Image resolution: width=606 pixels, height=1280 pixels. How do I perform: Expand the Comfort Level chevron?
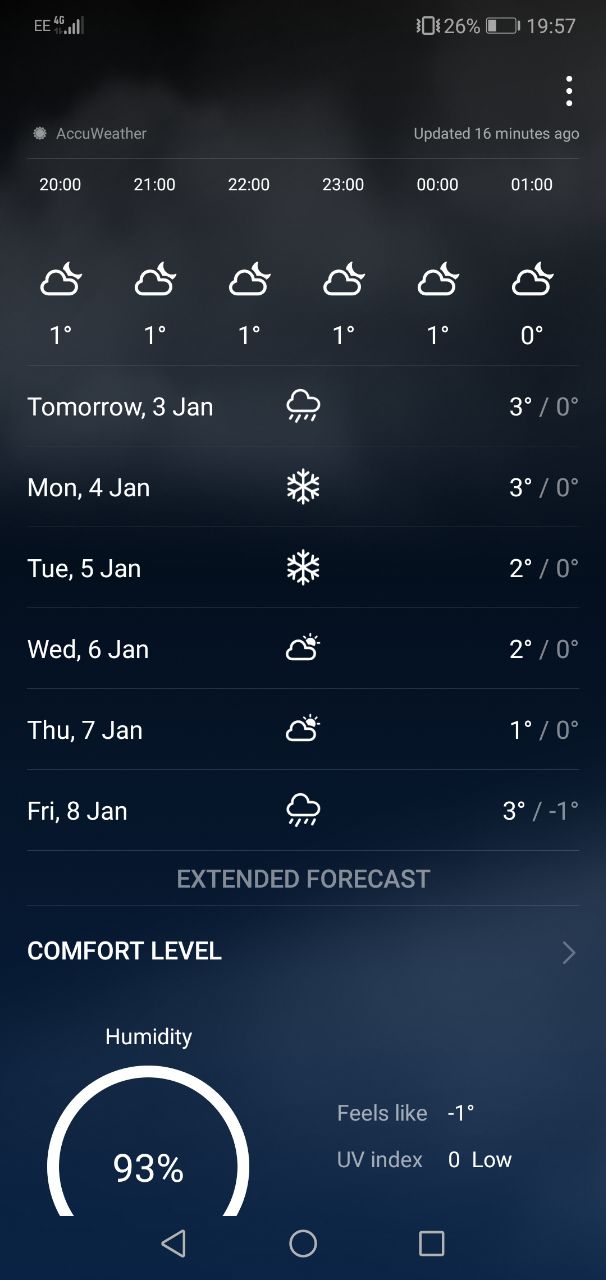tap(569, 952)
